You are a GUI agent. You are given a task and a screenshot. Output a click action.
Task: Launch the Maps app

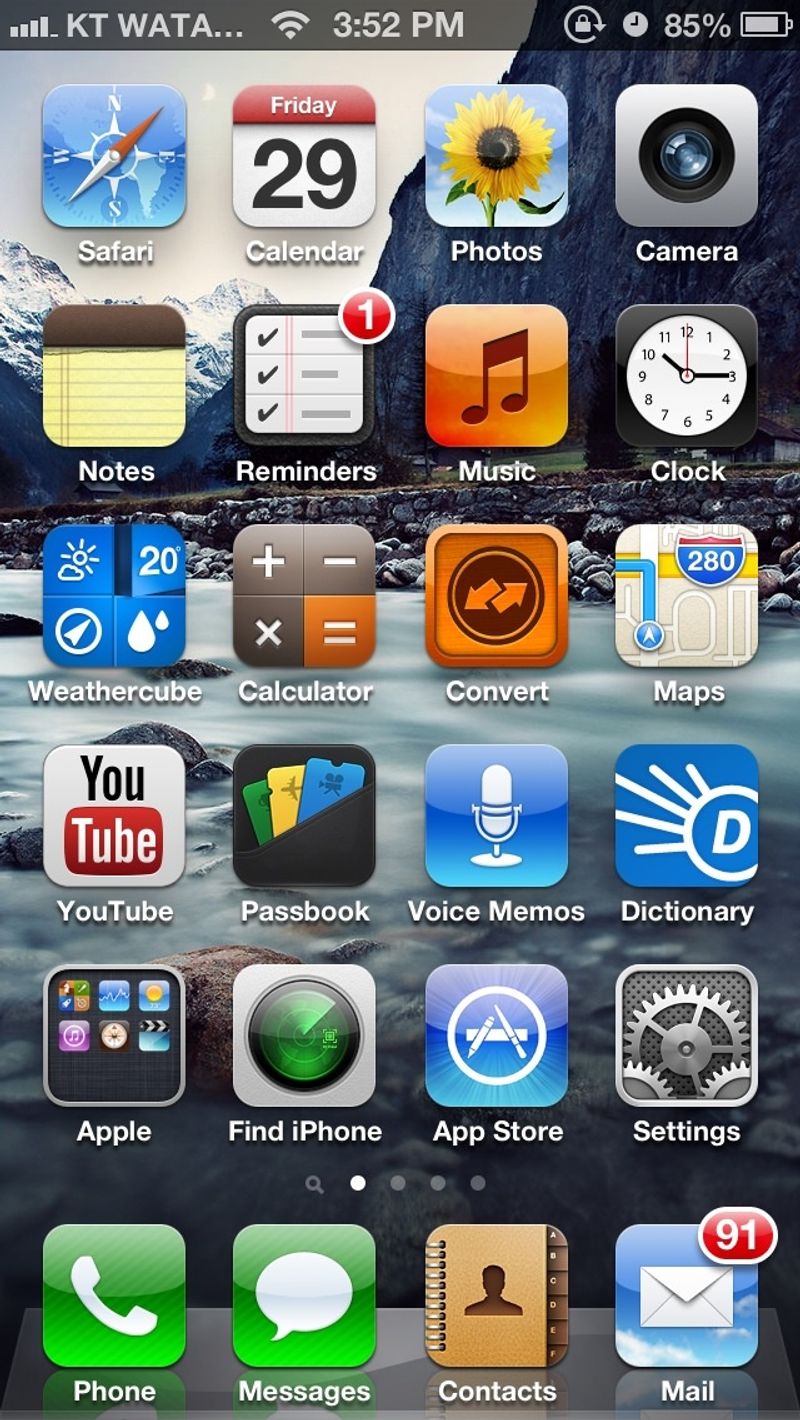pos(686,596)
